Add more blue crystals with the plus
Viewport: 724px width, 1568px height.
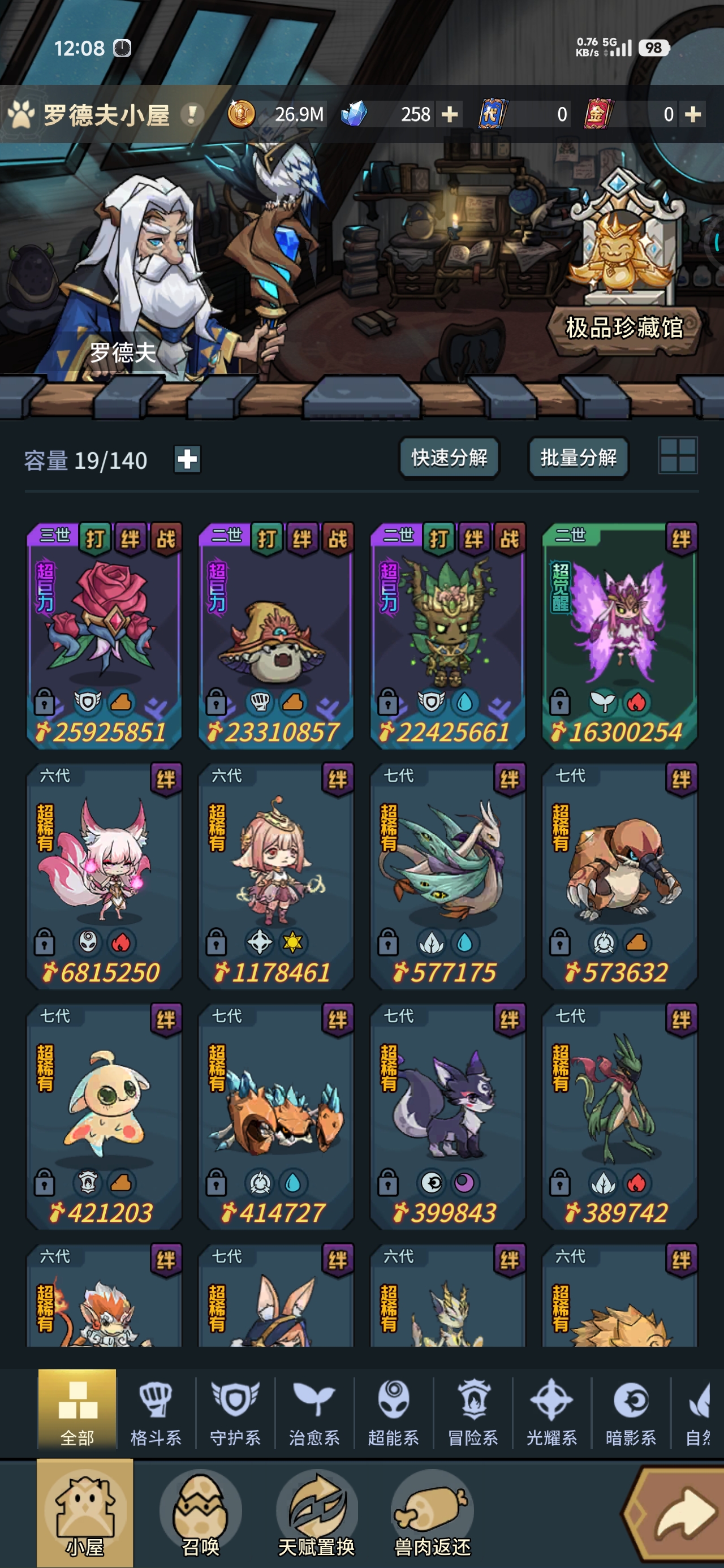coord(449,114)
